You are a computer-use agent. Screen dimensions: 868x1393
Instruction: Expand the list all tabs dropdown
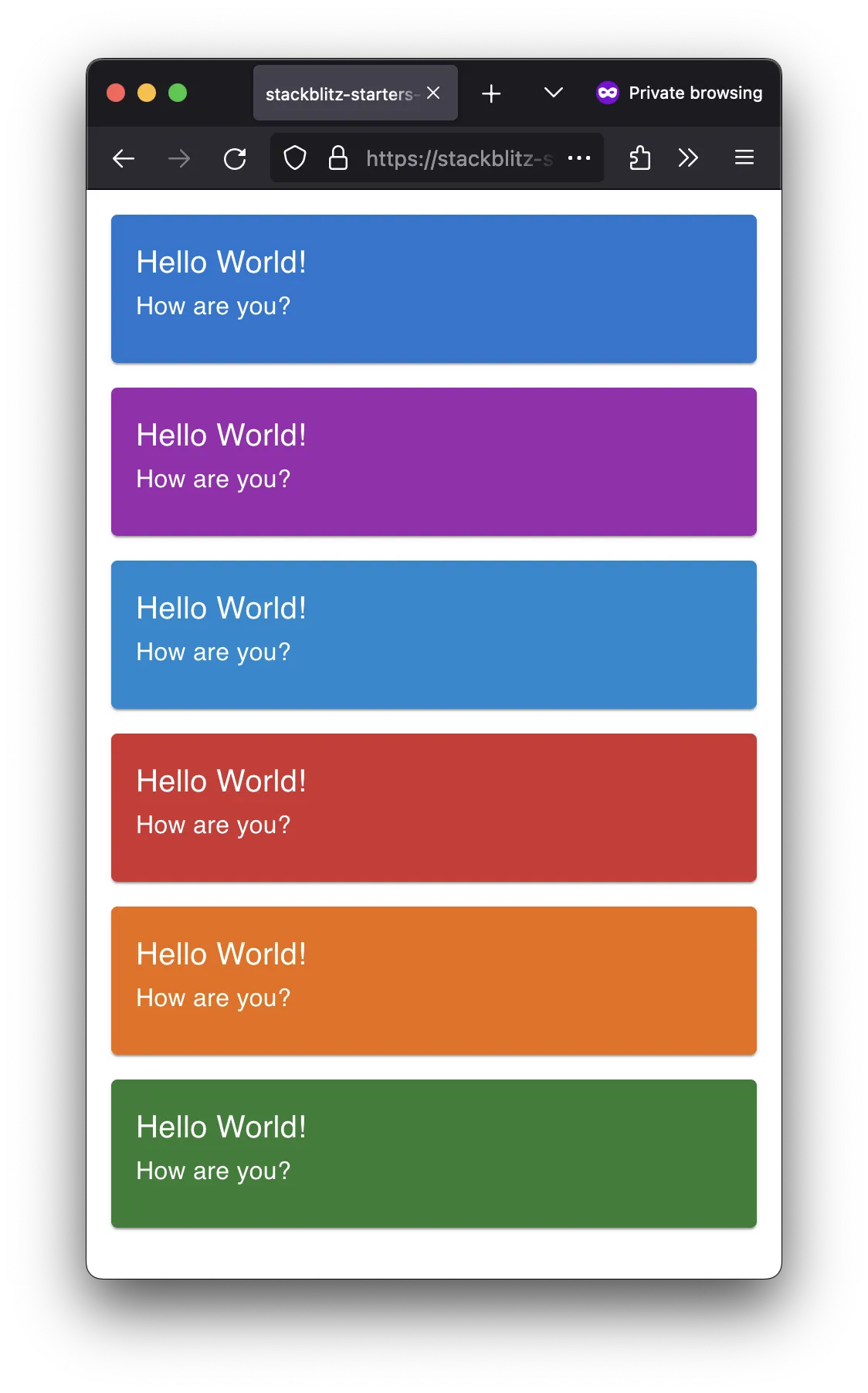553,93
